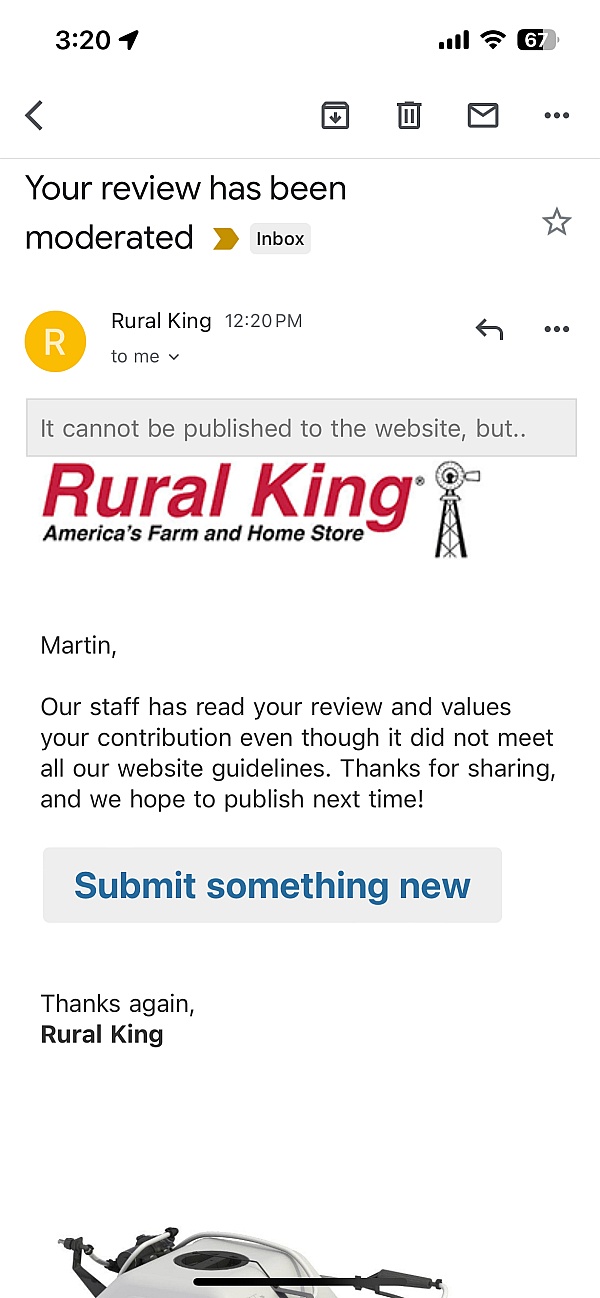Open the top toolbar overflow menu
The height and width of the screenshot is (1298, 600).
coord(556,116)
